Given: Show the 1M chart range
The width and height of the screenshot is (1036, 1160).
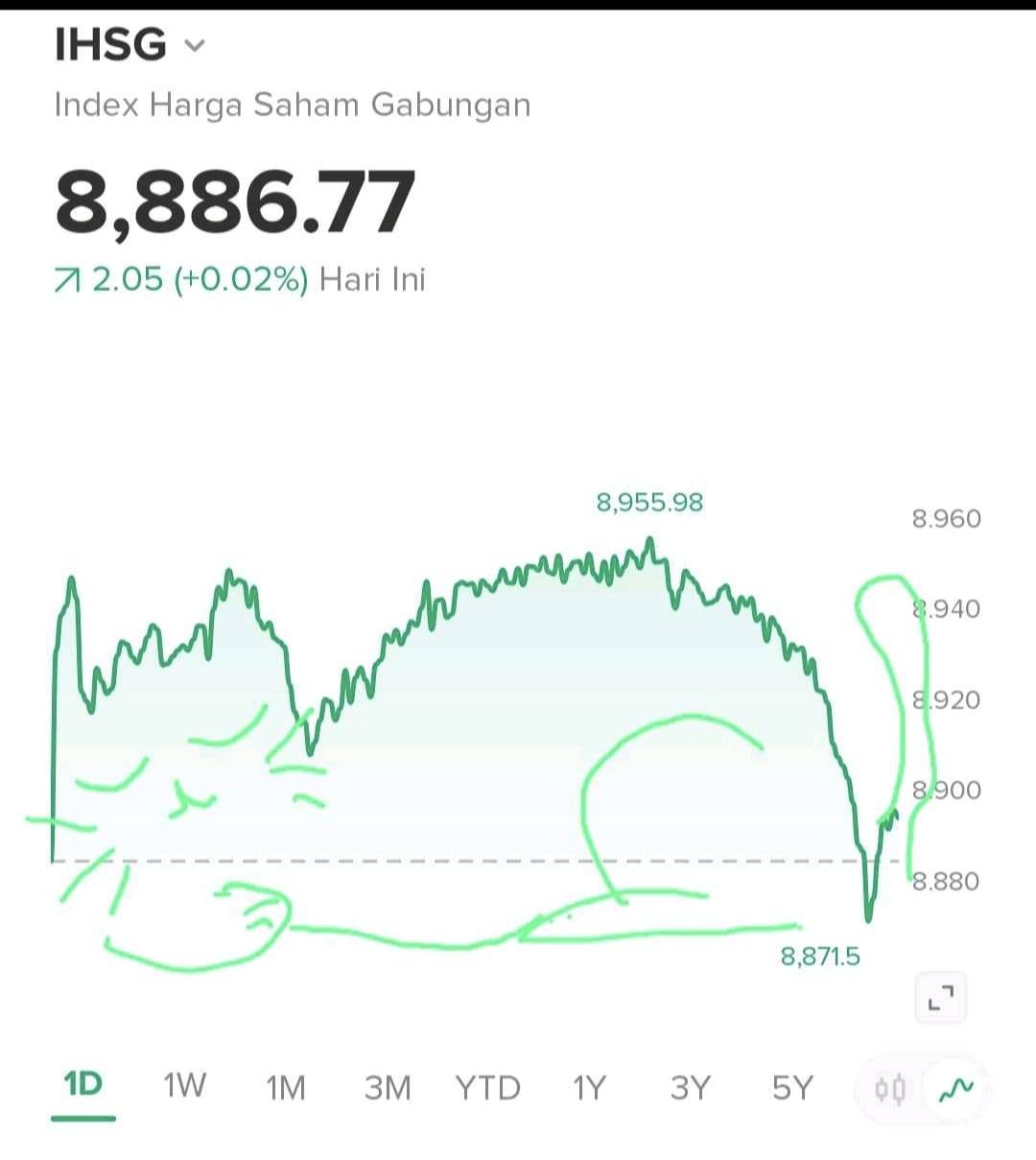Looking at the screenshot, I should (286, 1088).
